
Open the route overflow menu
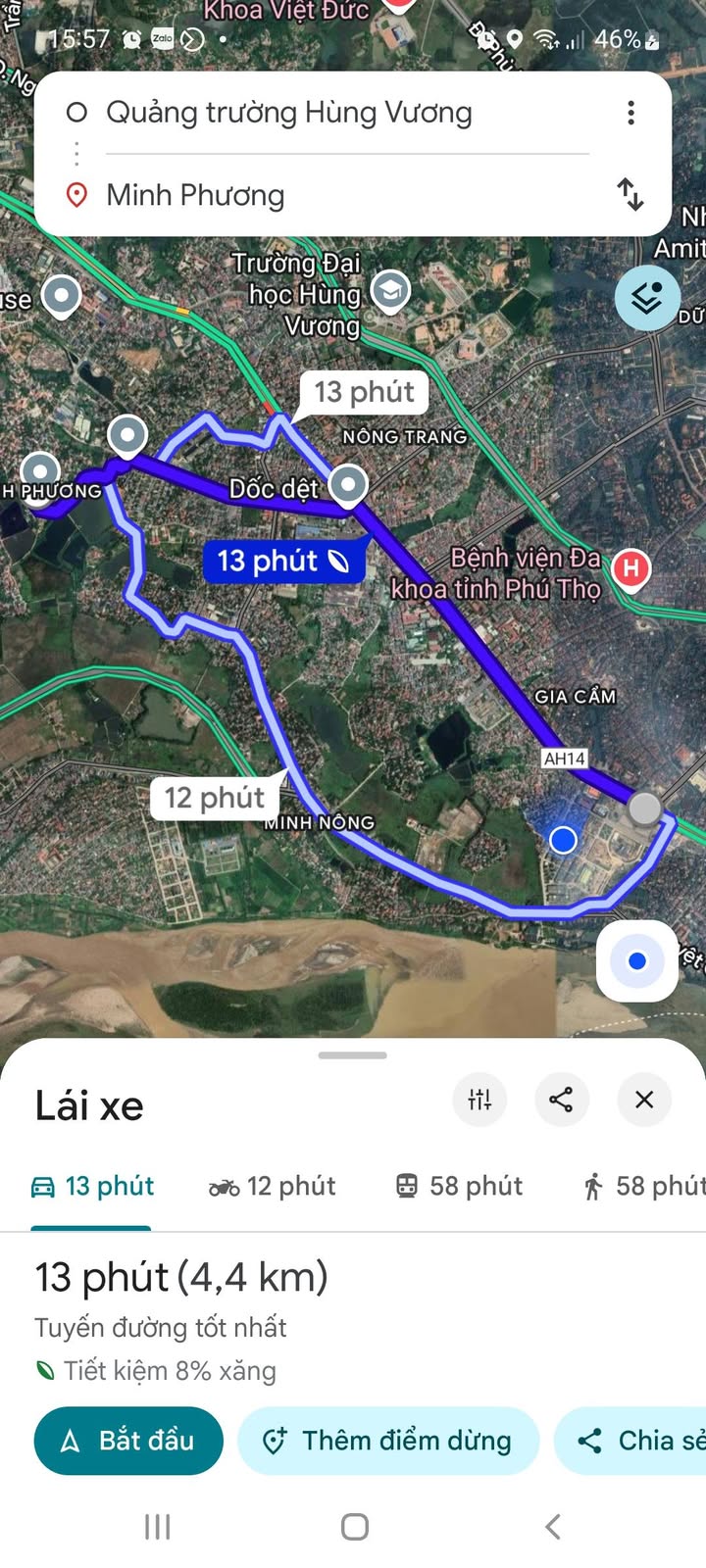630,113
